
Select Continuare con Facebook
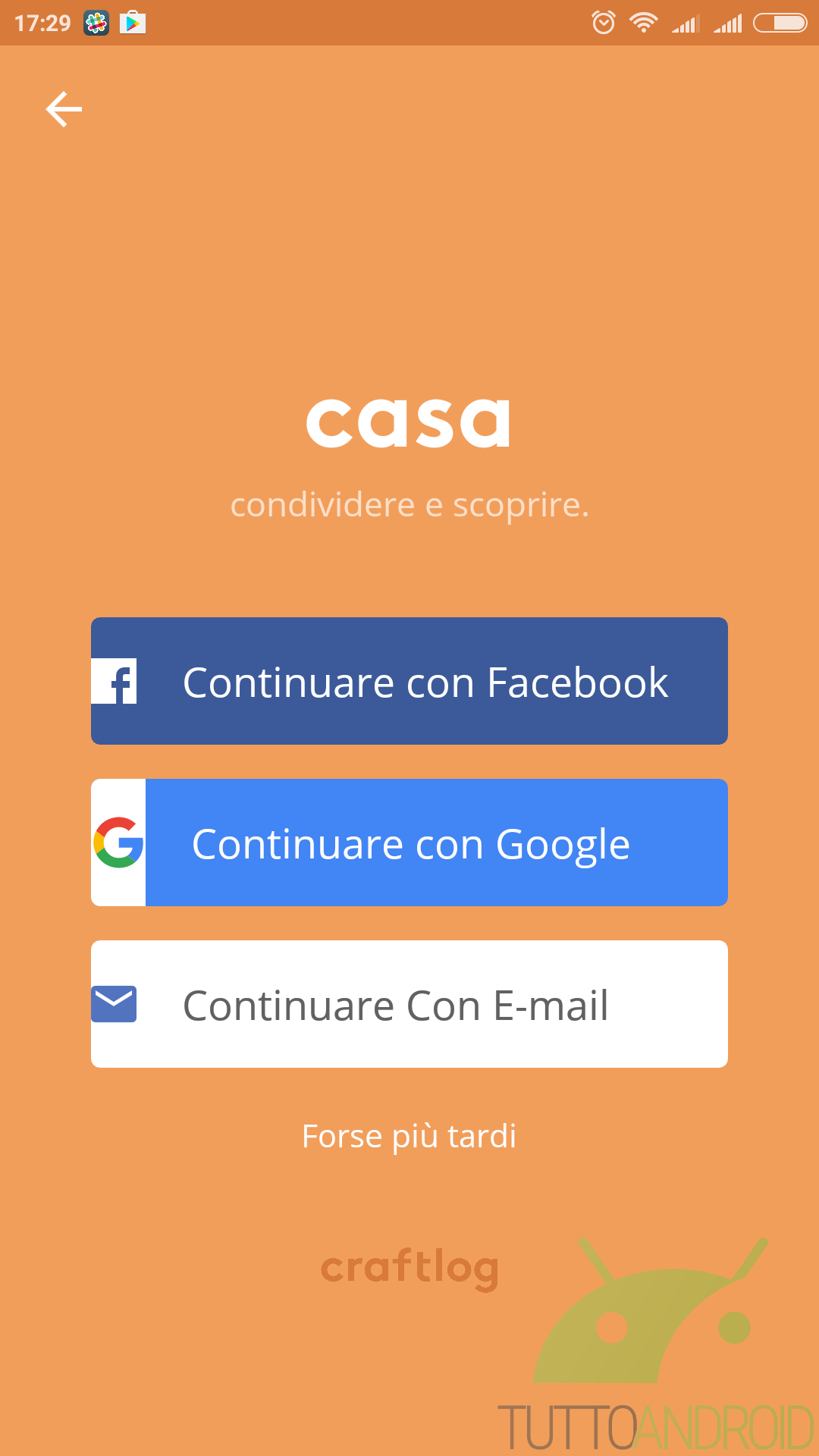pyautogui.click(x=409, y=681)
